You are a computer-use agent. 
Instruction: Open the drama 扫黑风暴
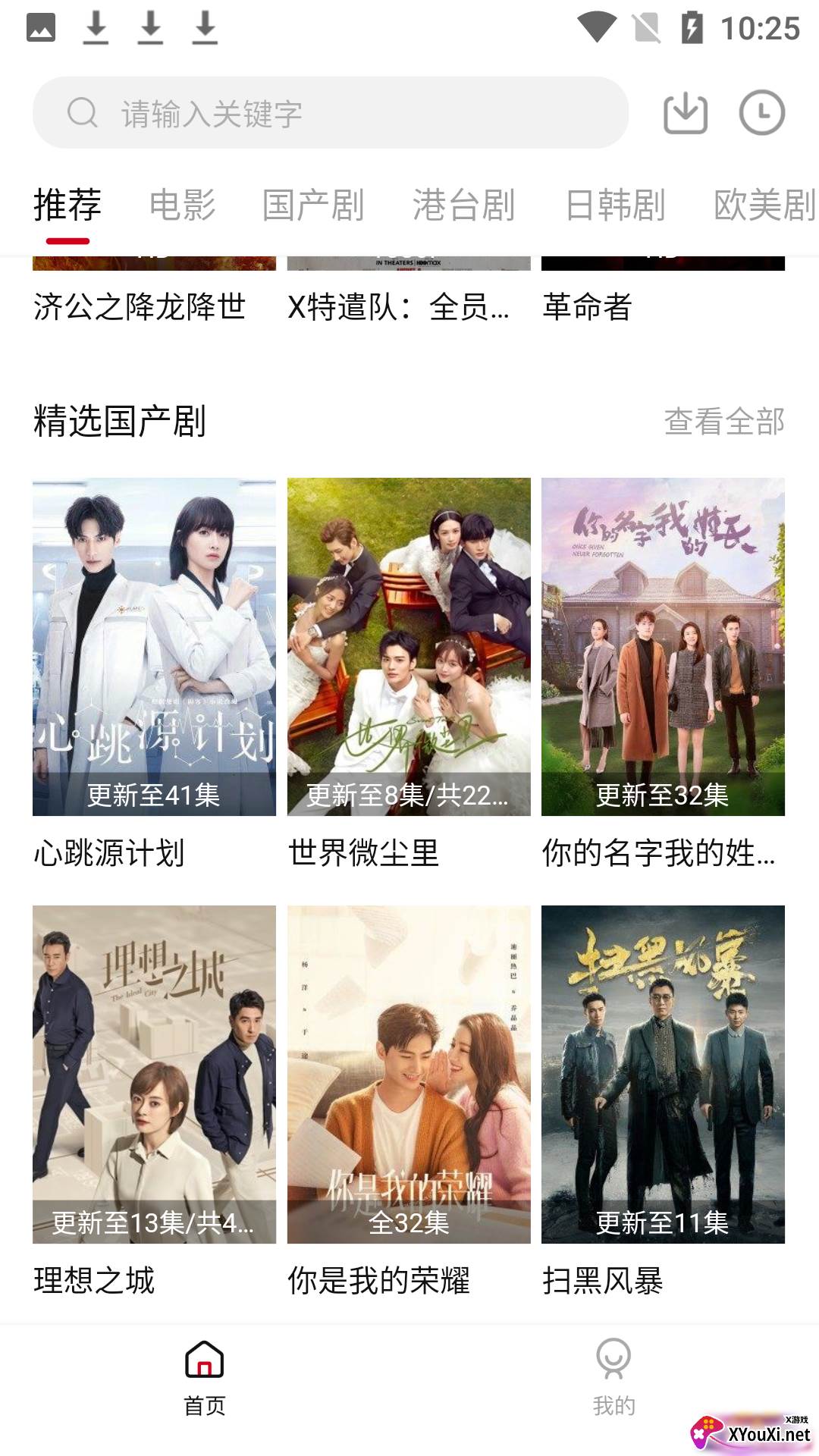click(663, 1075)
